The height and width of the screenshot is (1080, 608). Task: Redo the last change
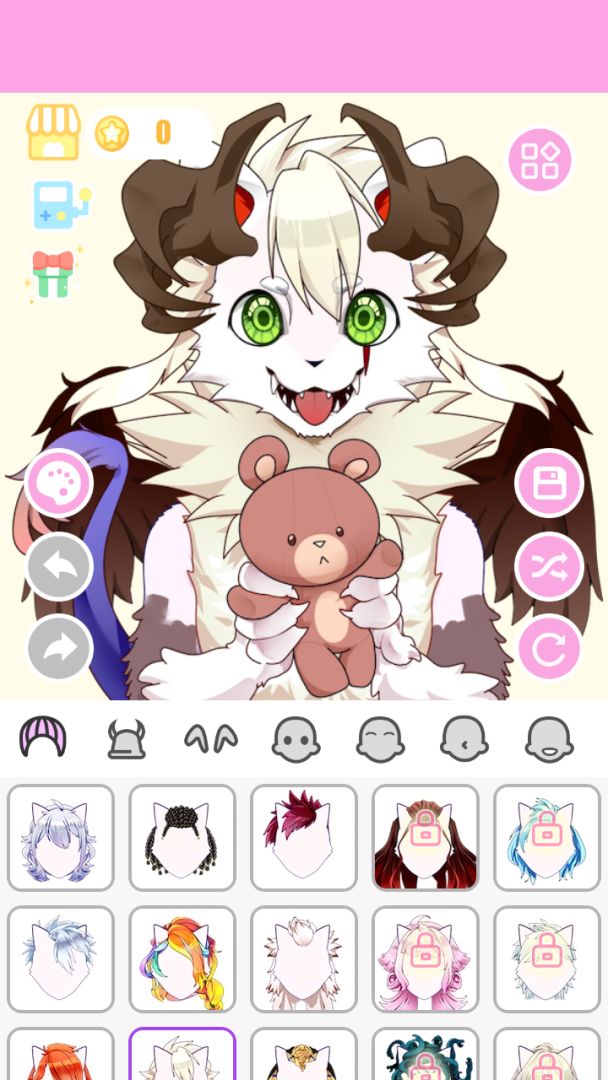59,648
